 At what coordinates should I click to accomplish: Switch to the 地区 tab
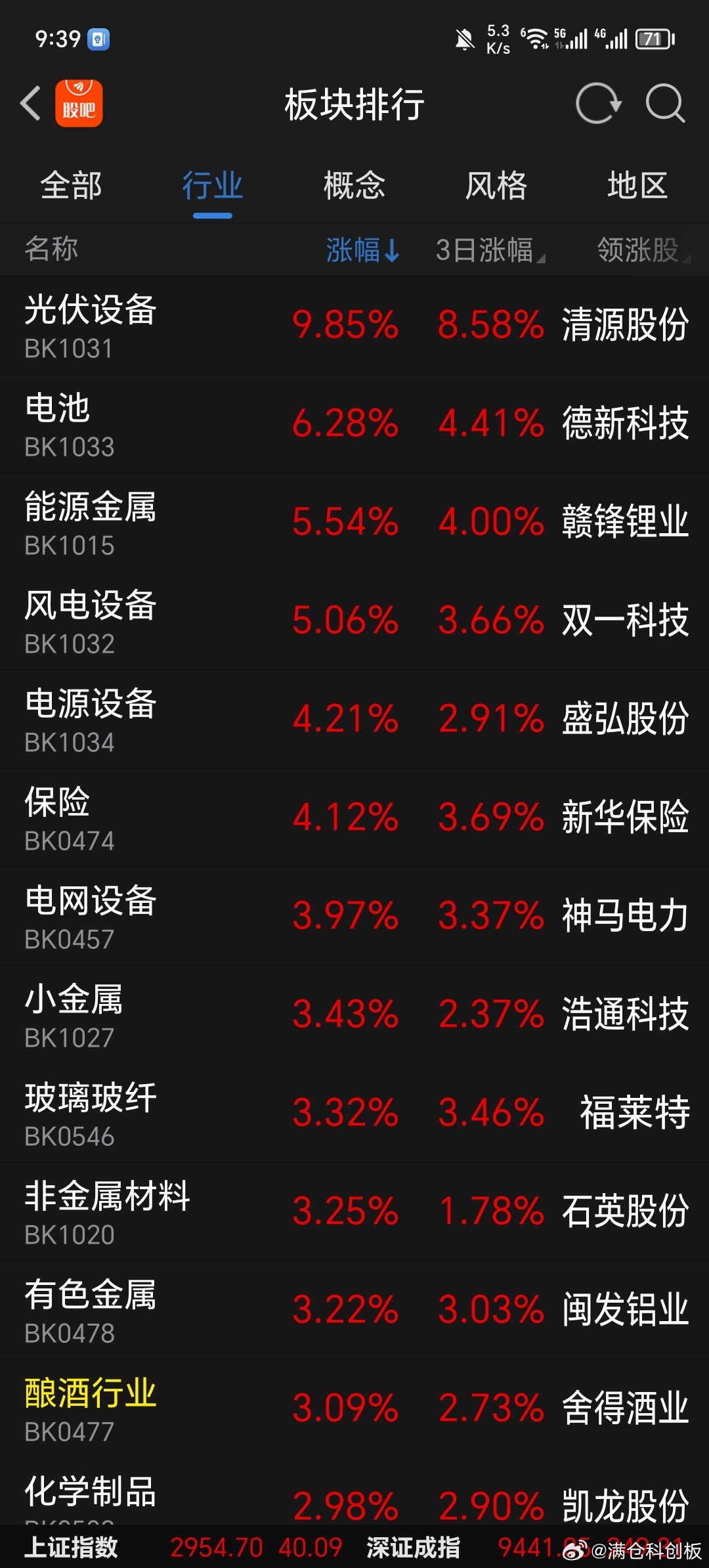coord(637,186)
